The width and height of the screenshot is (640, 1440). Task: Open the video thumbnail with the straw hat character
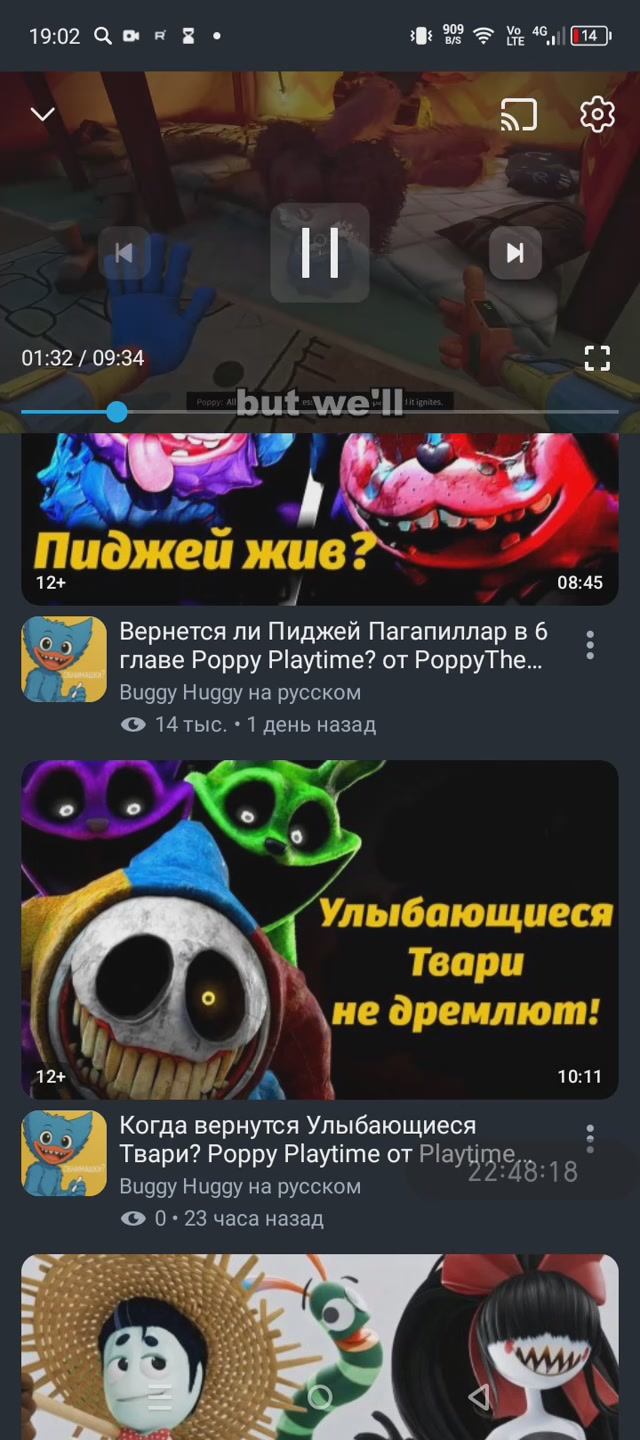click(320, 1340)
